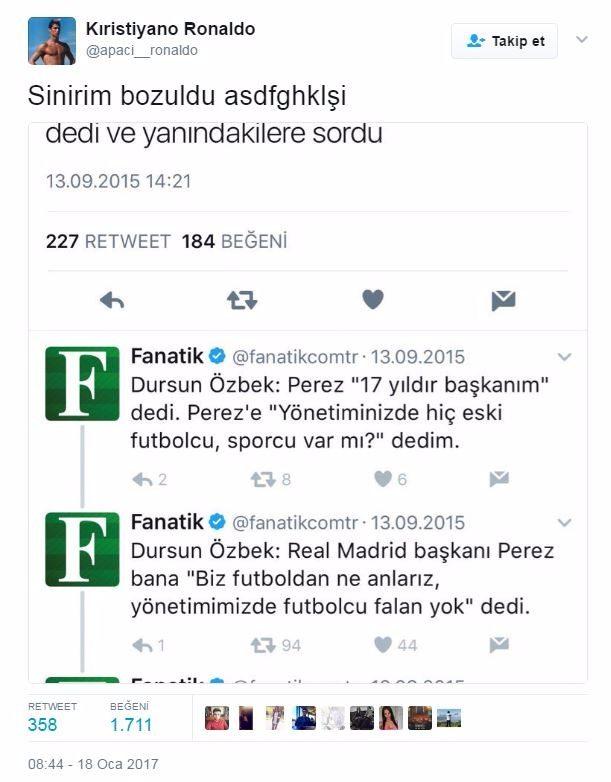Follow the account with Takip et
Image resolution: width=611 pixels, height=782 pixels.
pyautogui.click(x=504, y=41)
